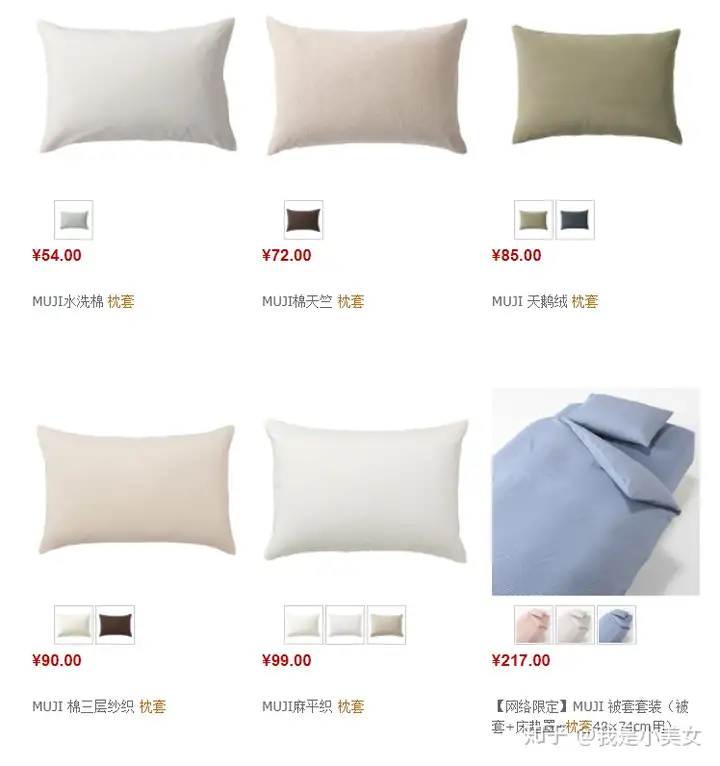Screen dimensions: 720x766
Task: Choose the pink swatch for the duvet cover set
Action: 533,625
